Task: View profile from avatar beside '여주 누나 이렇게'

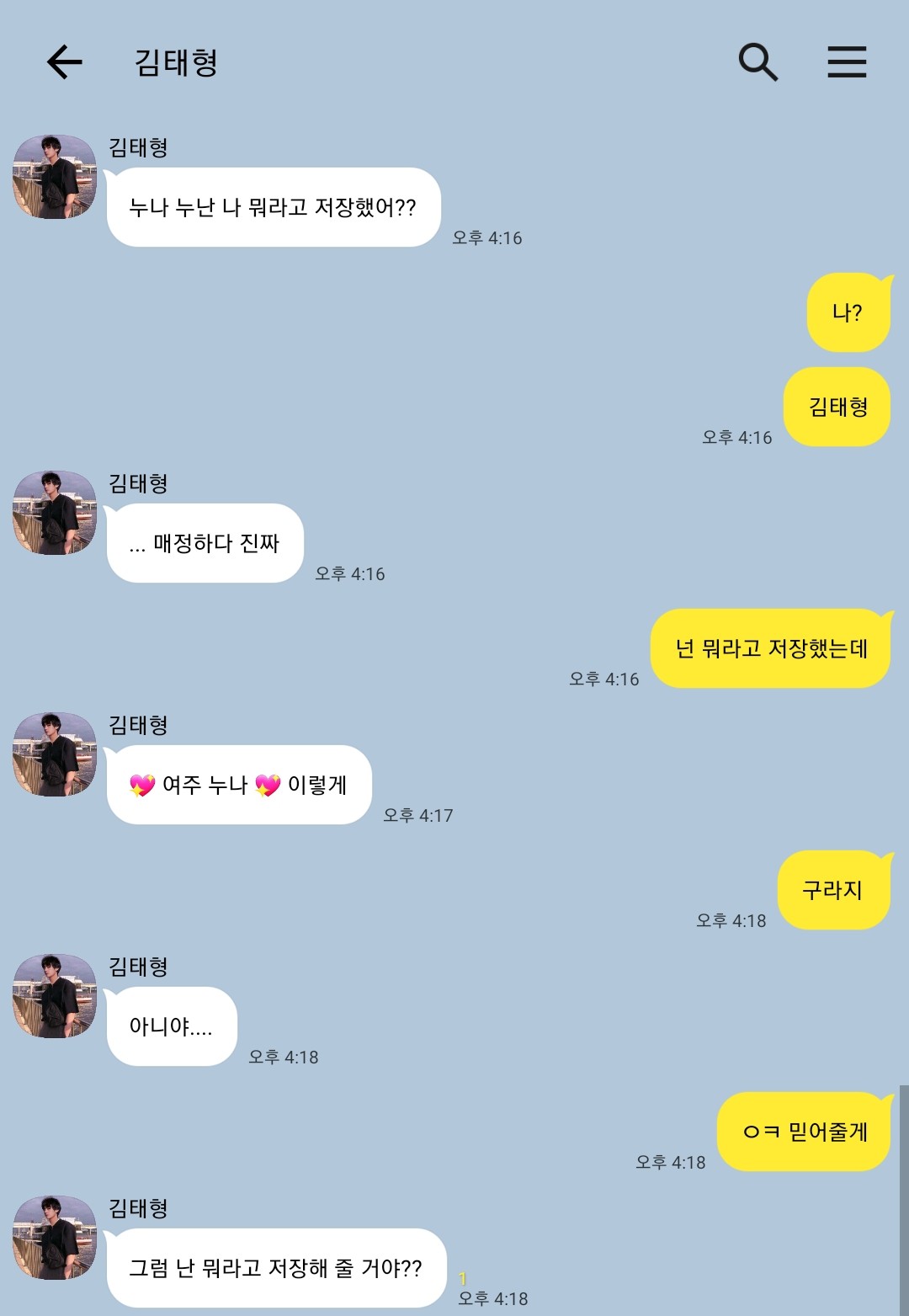Action: coord(55,754)
